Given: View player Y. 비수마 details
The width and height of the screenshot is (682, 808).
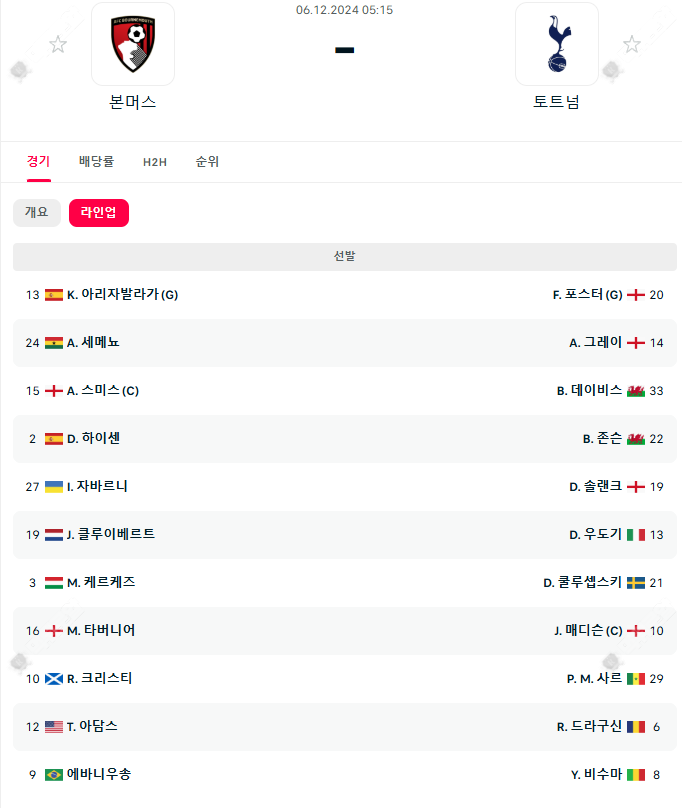Looking at the screenshot, I should pos(595,775).
